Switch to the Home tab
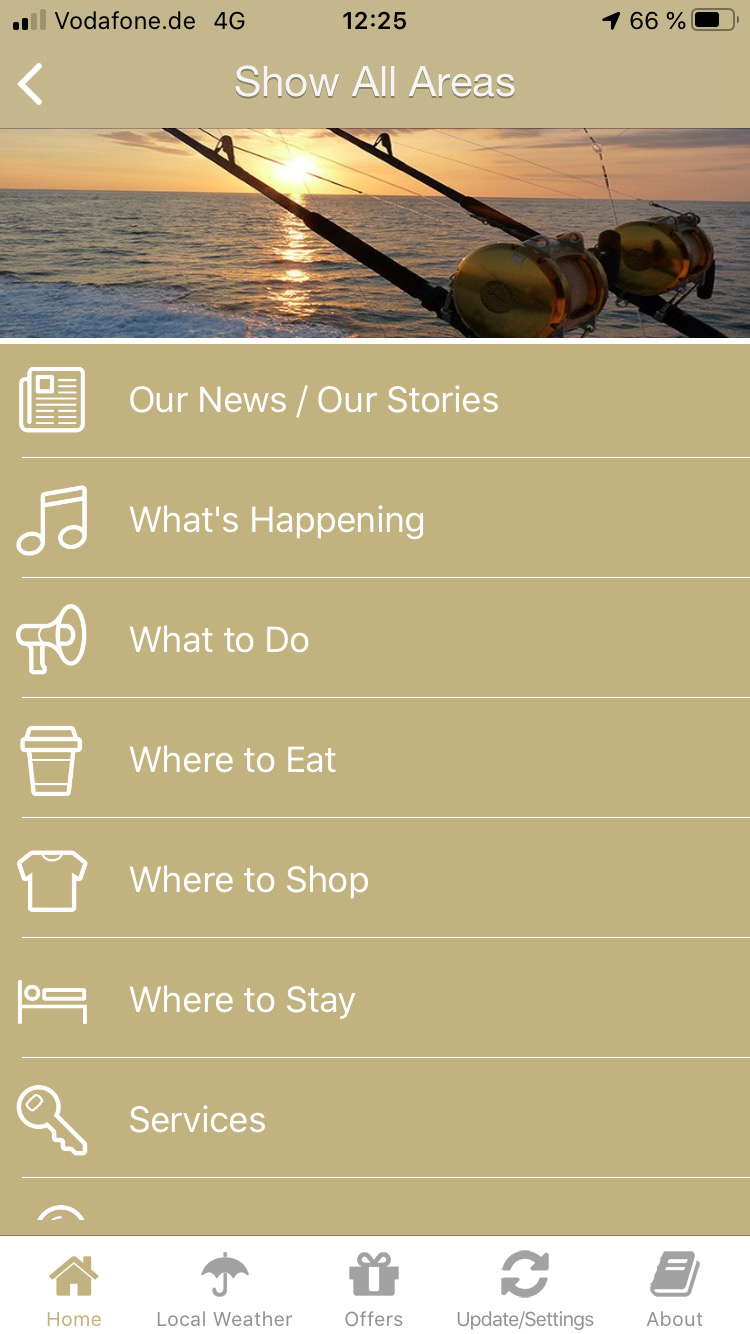 pyautogui.click(x=74, y=1290)
